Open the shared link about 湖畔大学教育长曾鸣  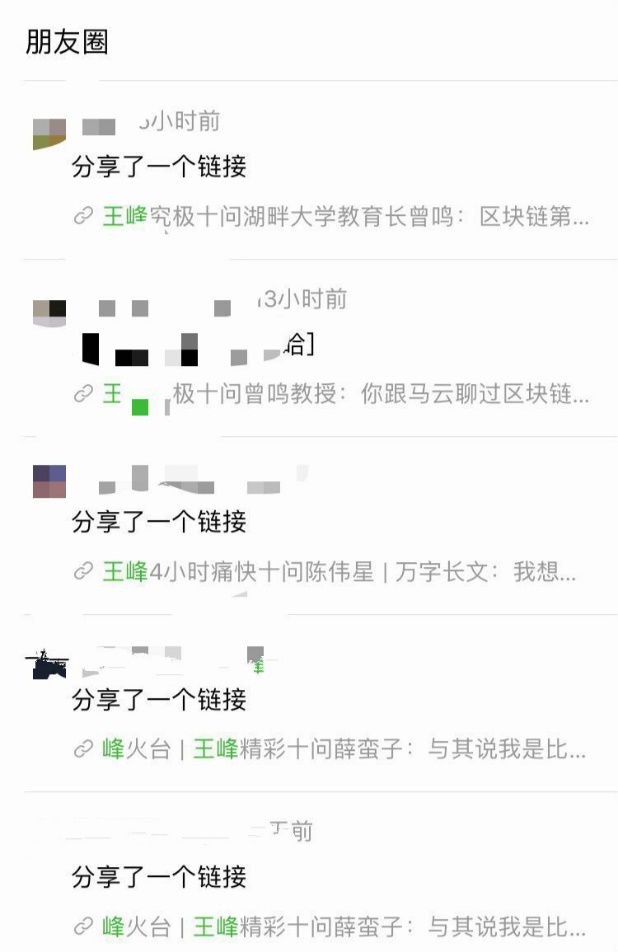[345, 216]
